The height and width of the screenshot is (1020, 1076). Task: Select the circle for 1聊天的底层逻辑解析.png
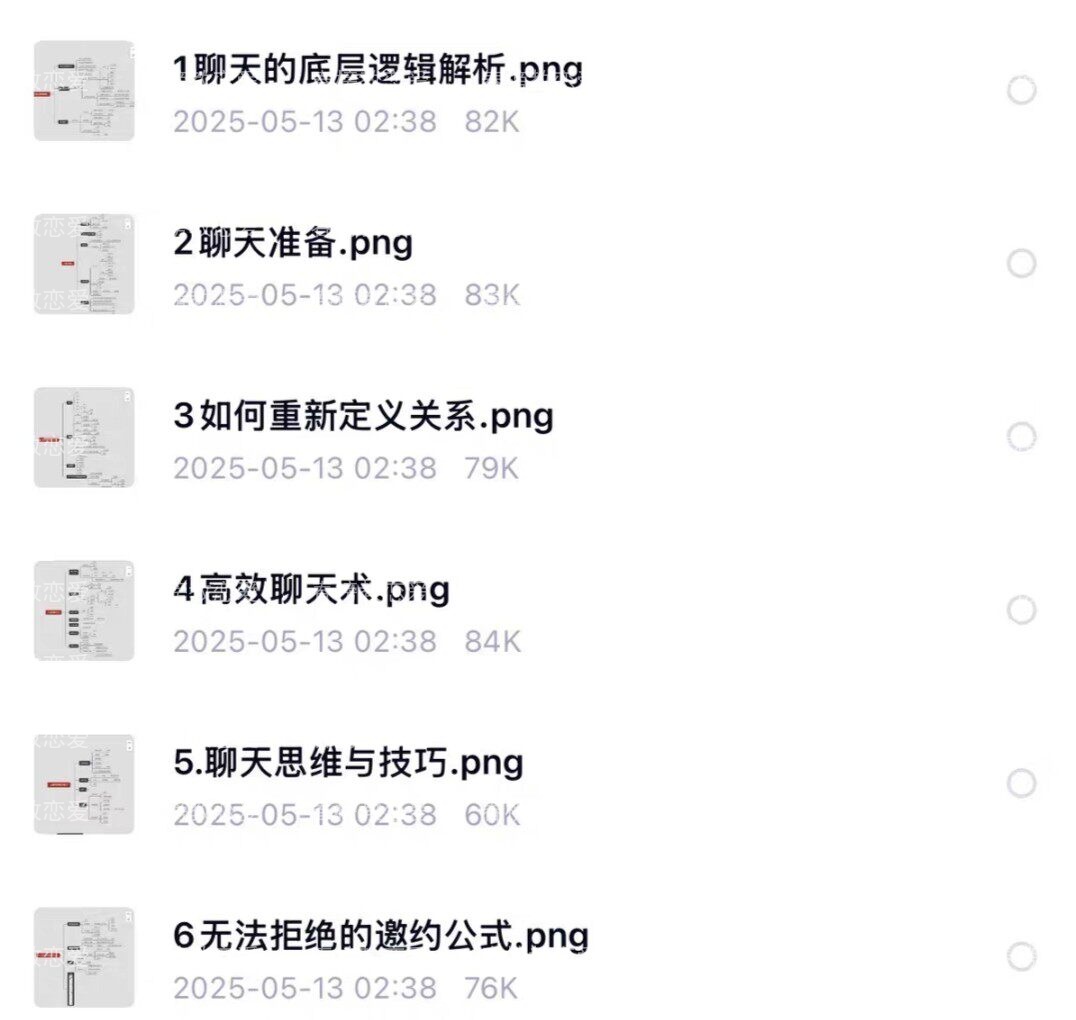pos(1021,91)
